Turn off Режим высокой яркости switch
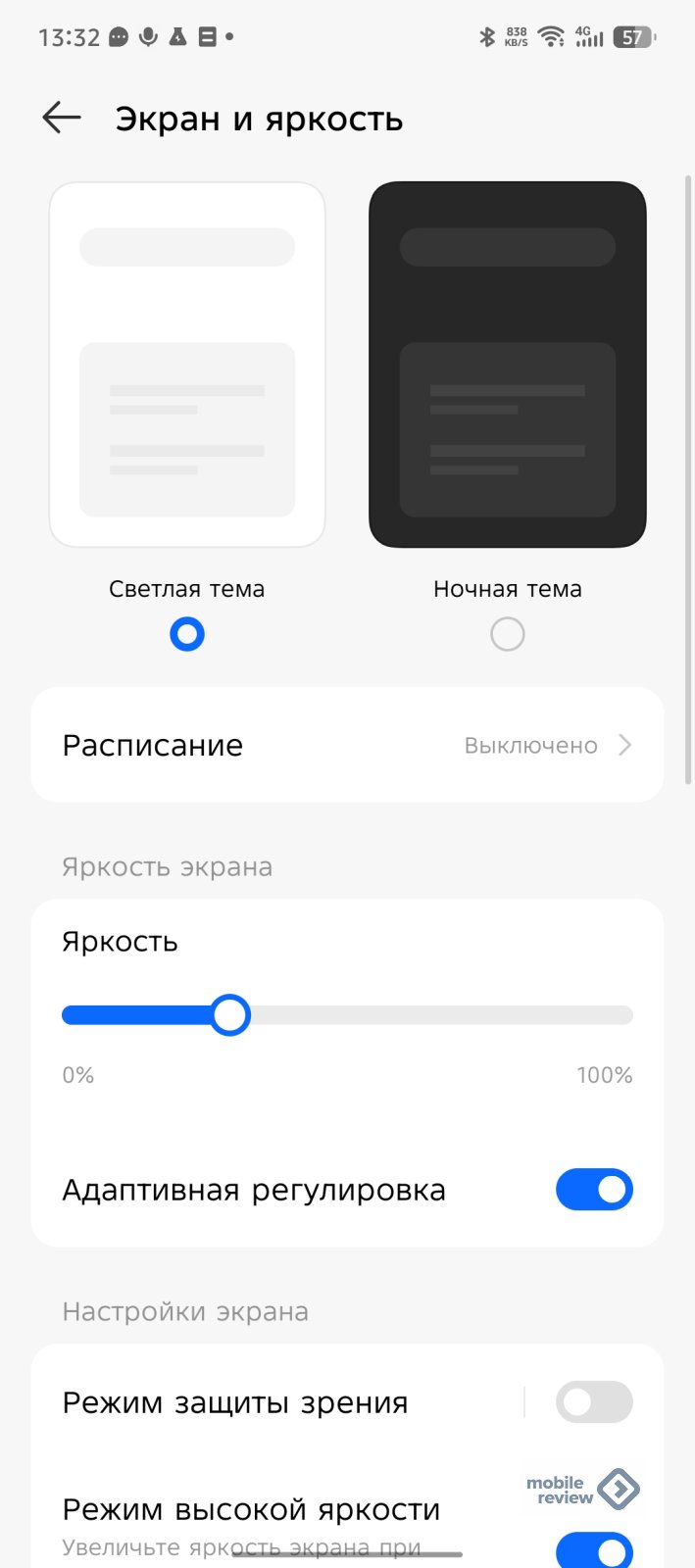Viewport: 695px width, 1568px height. [594, 1550]
